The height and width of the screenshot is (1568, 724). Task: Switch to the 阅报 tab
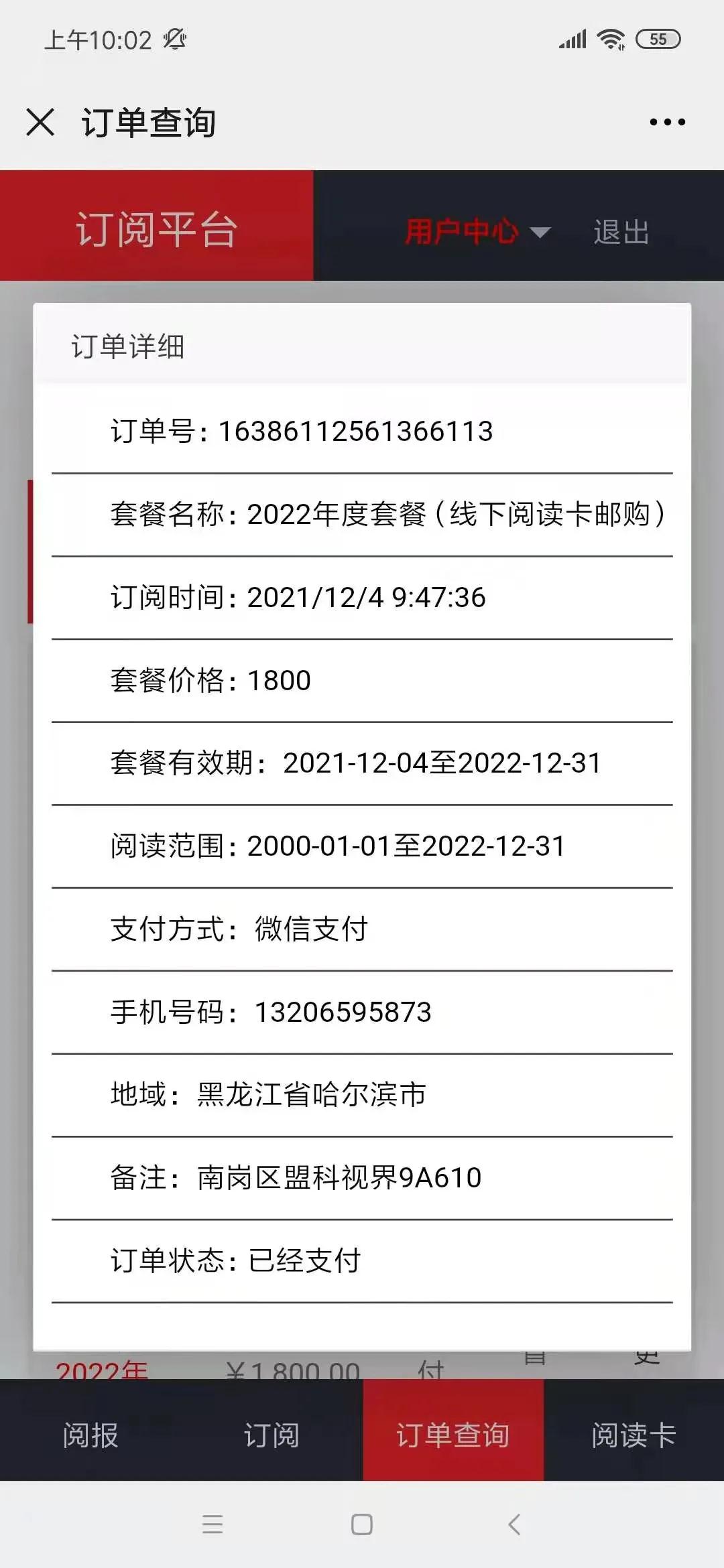coord(90,1435)
